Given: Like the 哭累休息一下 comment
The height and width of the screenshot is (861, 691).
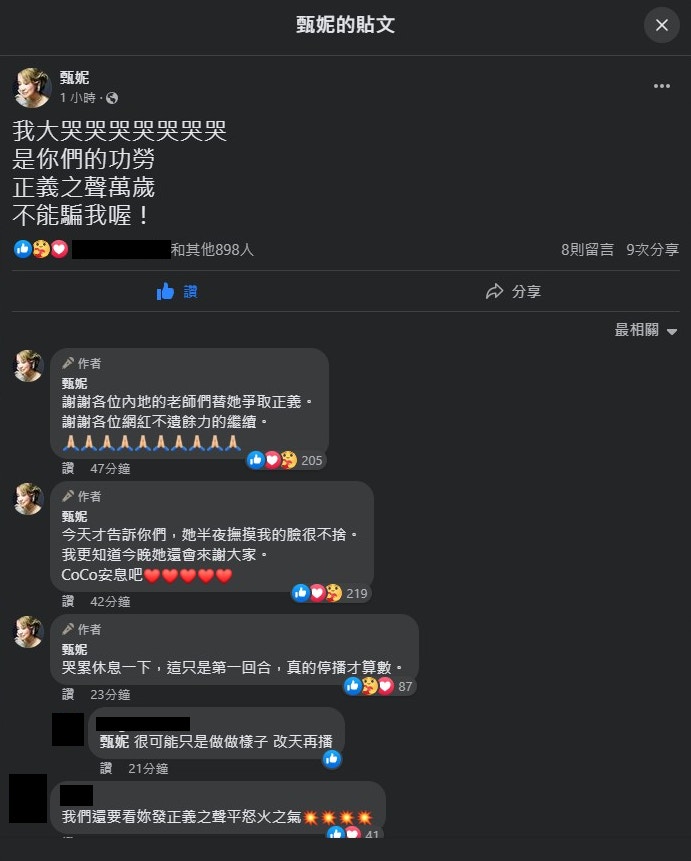Looking at the screenshot, I should [68, 694].
